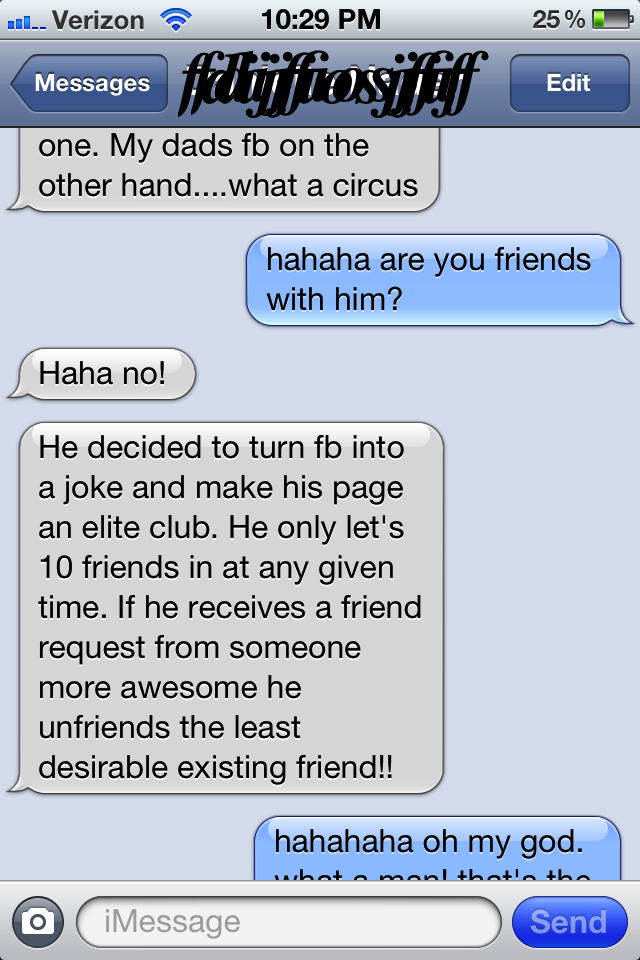640x960 pixels.
Task: Tap the Edit button
Action: pos(568,84)
